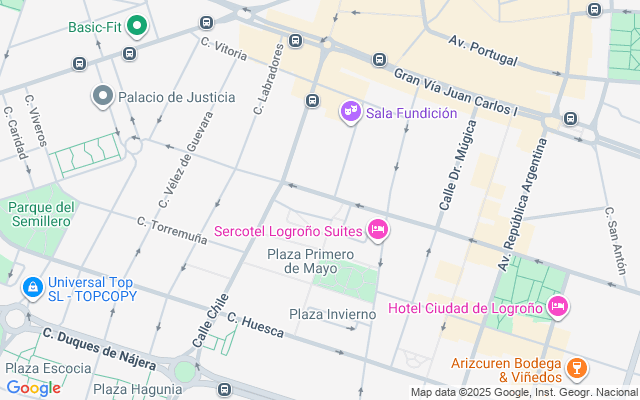Open the Palacio de Justicia marker
This screenshot has width=640, height=400.
102,97
